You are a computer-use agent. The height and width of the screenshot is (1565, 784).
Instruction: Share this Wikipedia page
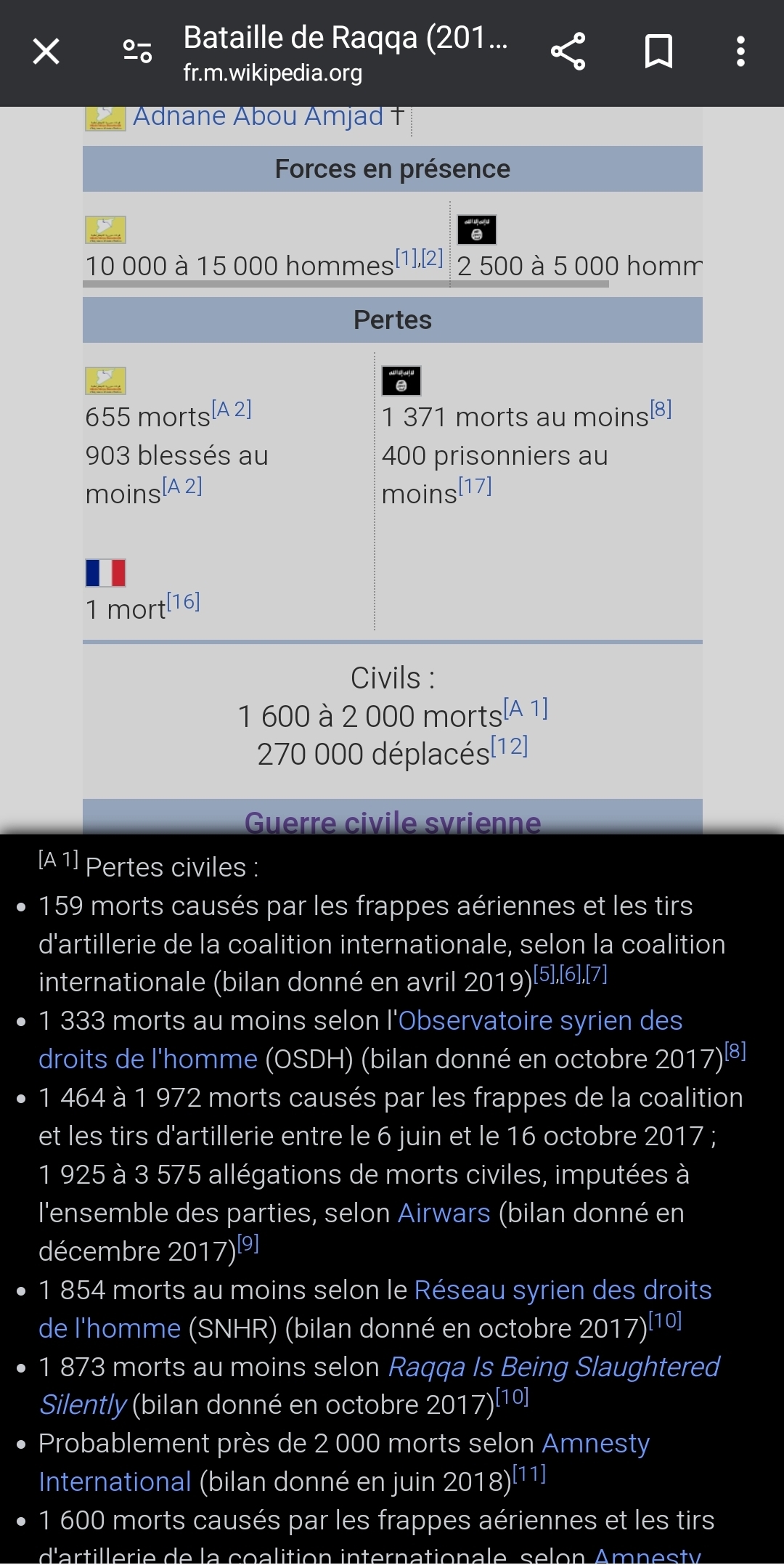568,52
